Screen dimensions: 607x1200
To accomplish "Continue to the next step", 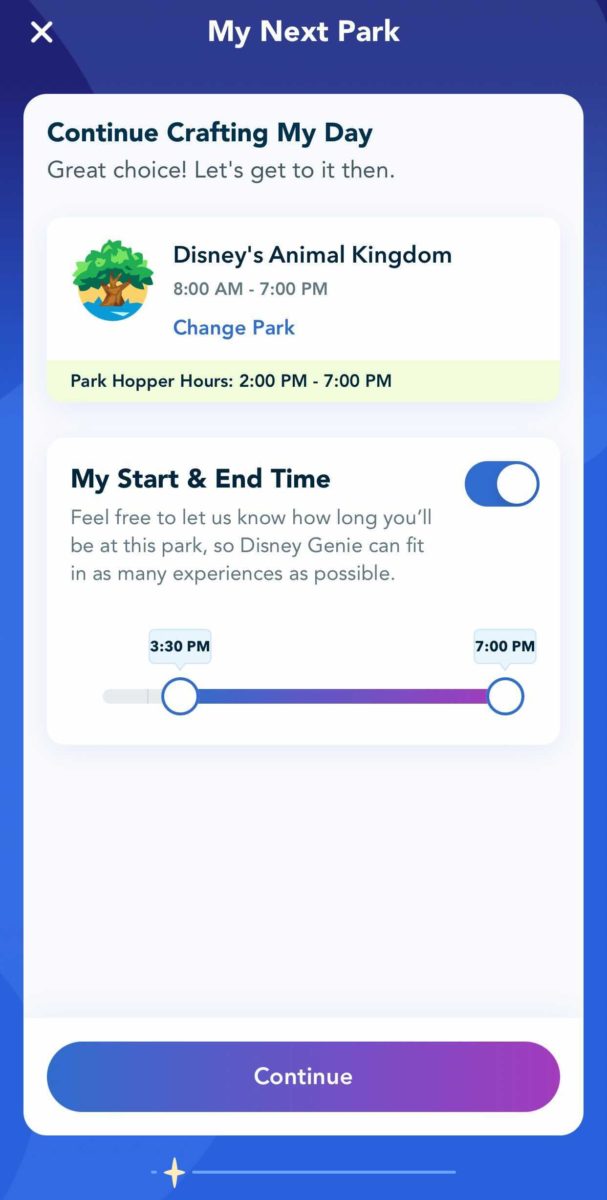I will (303, 1077).
